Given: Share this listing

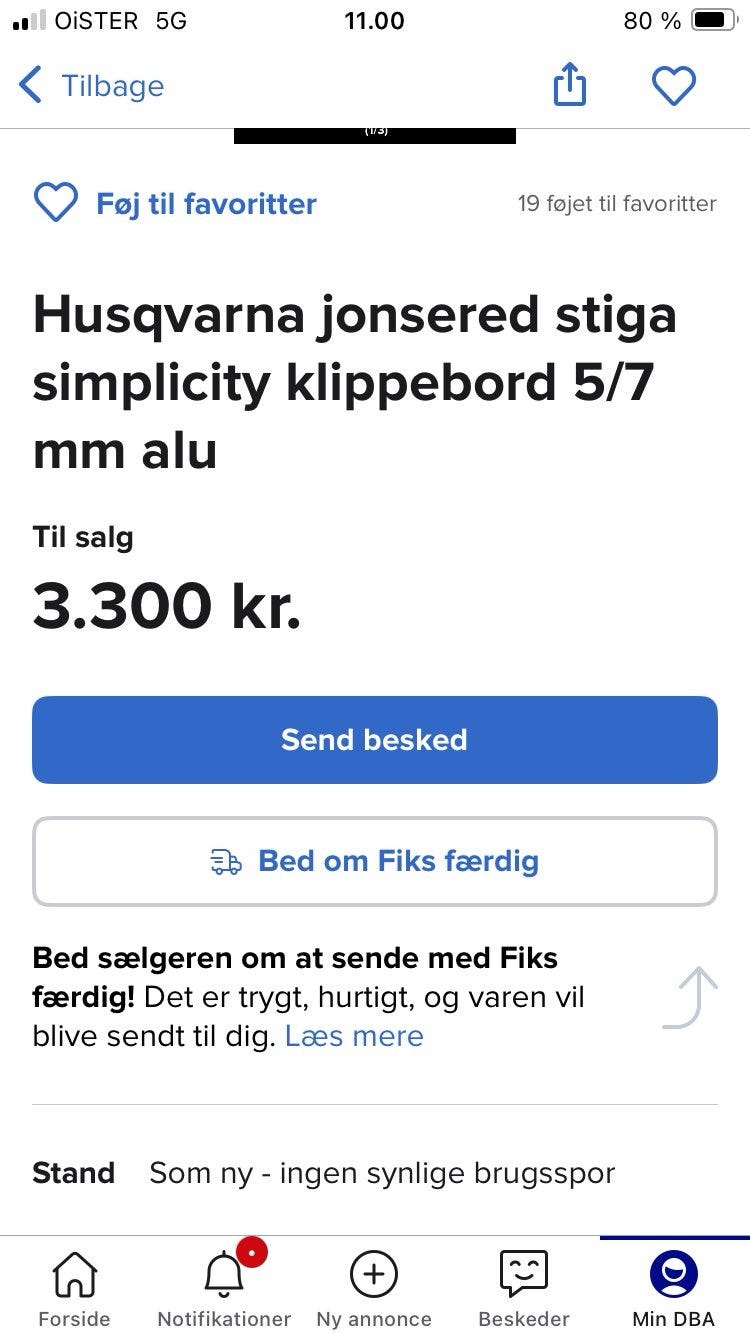Looking at the screenshot, I should click(569, 85).
